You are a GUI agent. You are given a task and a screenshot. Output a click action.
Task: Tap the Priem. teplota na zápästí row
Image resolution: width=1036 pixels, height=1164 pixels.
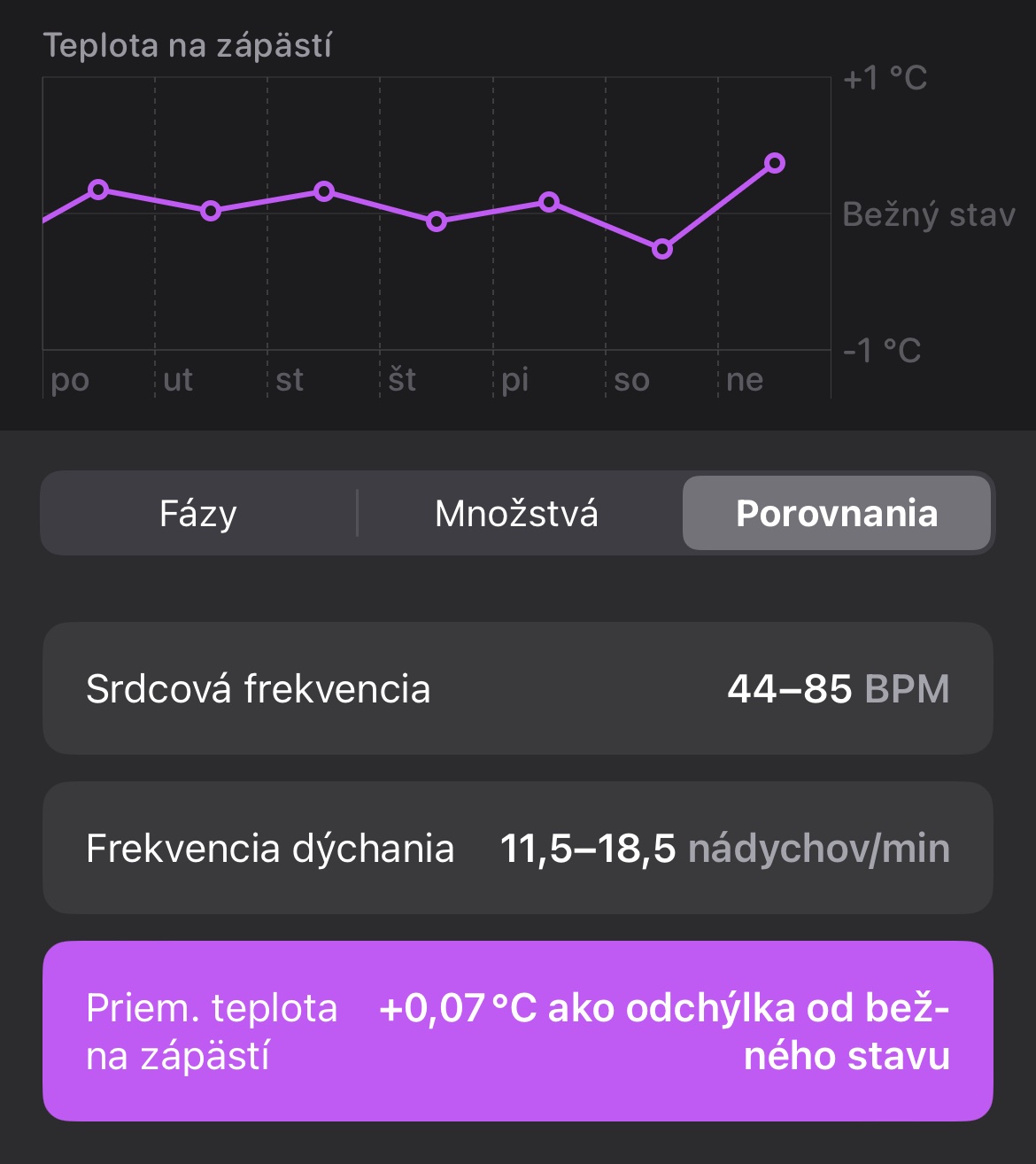[x=517, y=1031]
